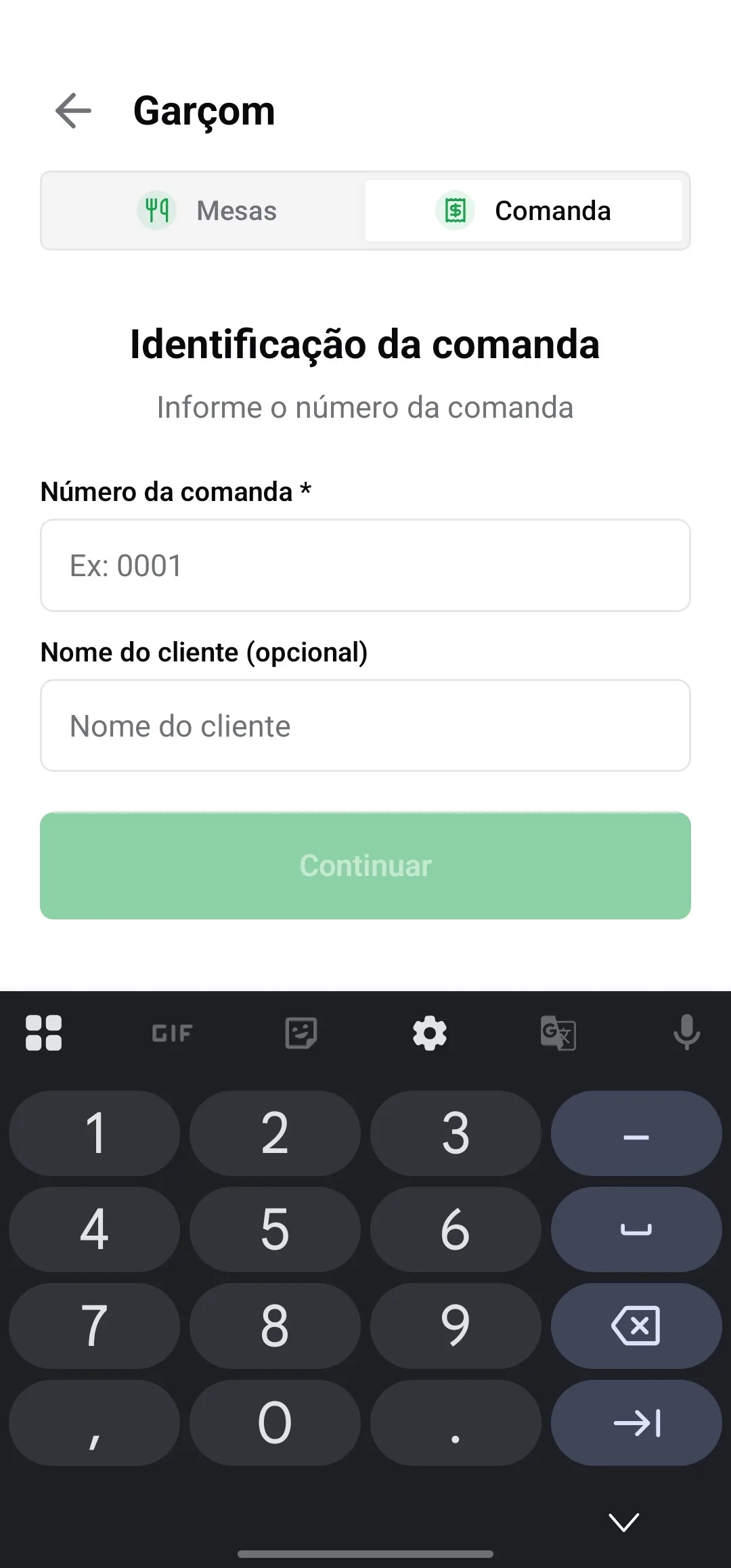Viewport: 731px width, 1568px height.
Task: Open the GIF picker on the keyboard
Action: click(x=170, y=1034)
